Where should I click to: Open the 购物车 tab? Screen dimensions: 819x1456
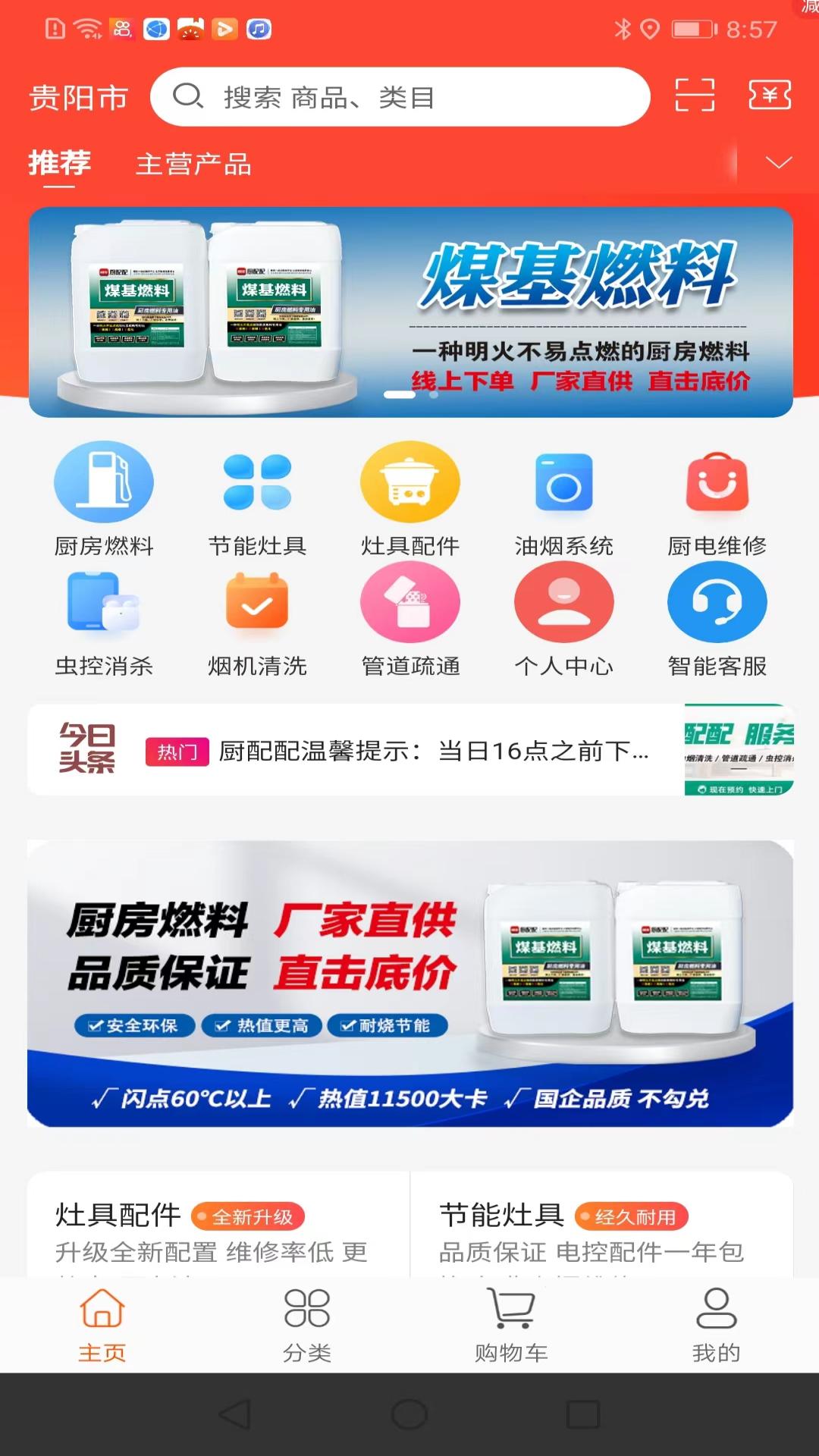click(x=512, y=1324)
